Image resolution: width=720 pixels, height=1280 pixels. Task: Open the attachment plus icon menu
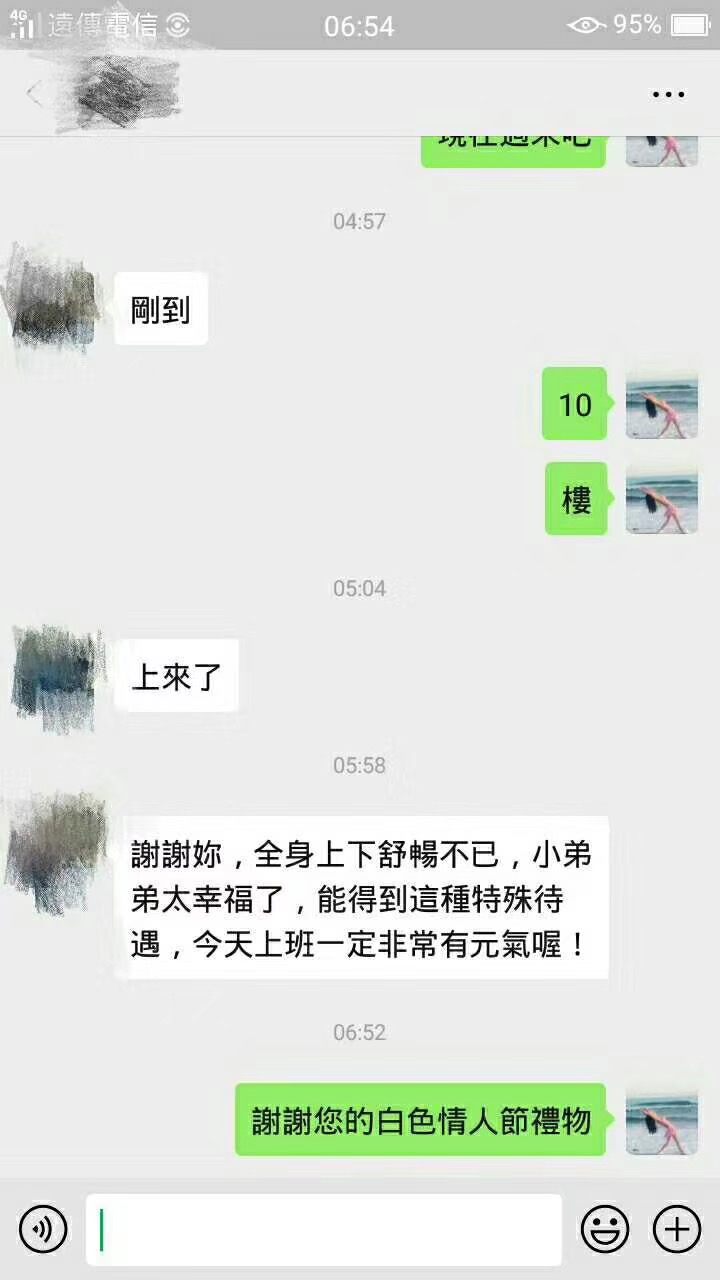click(x=676, y=1227)
